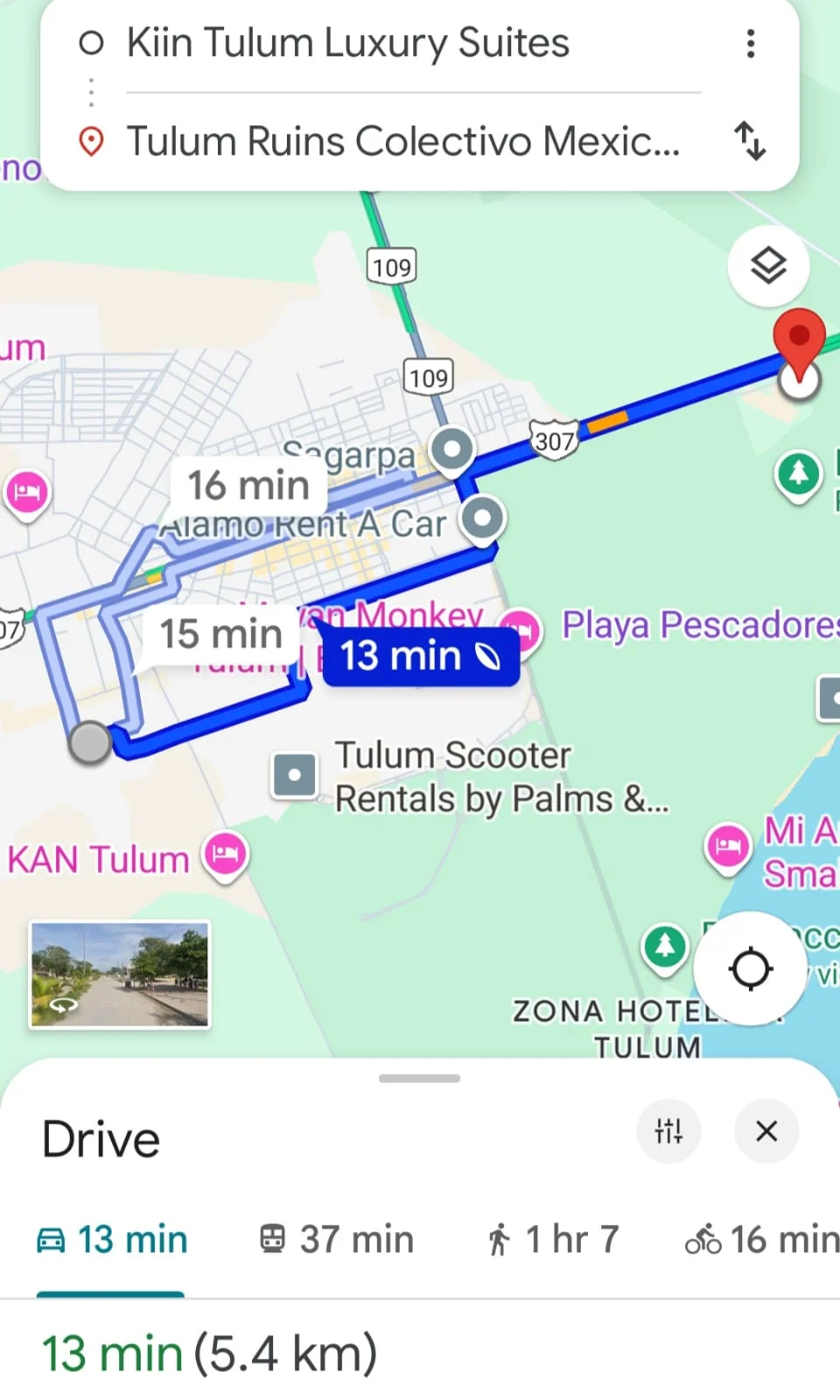Open the Street View thumbnail
Screen dimensions: 840x1400
point(120,974)
